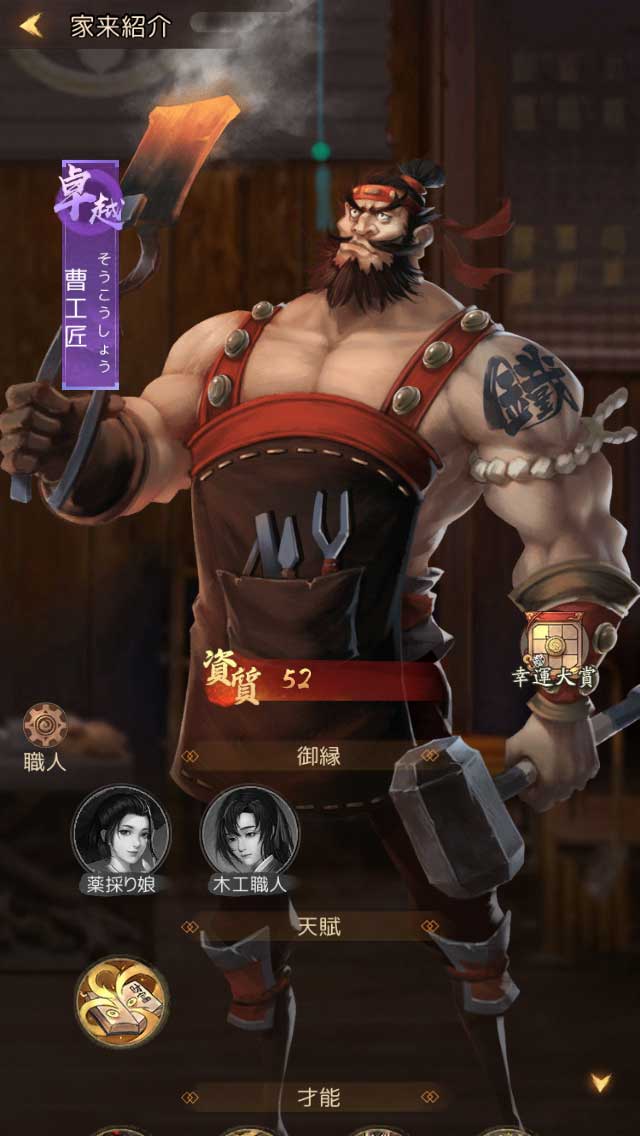Open the 天賦 talent skill icon
This screenshot has width=640, height=1136.
[x=121, y=1001]
